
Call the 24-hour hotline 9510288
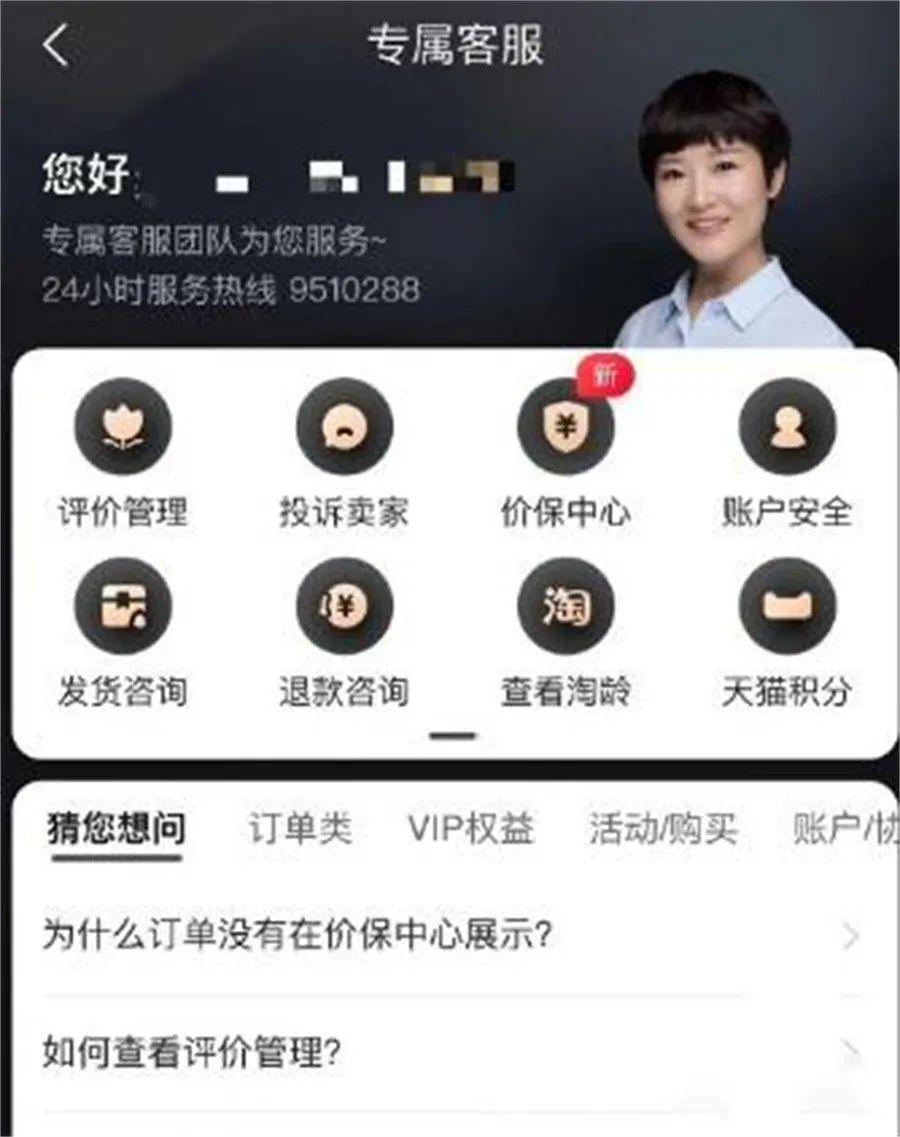pyautogui.click(x=353, y=292)
